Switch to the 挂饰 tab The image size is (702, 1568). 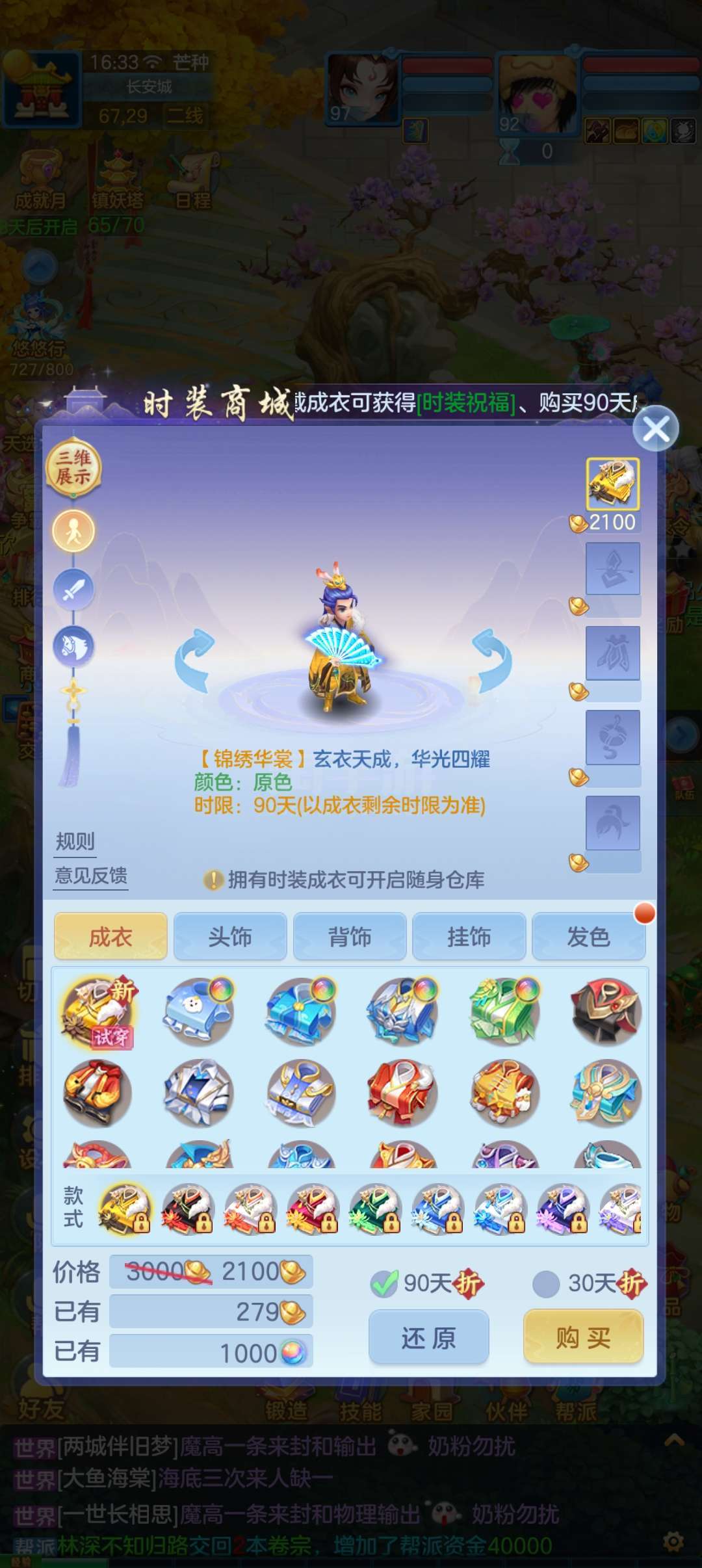(x=469, y=937)
